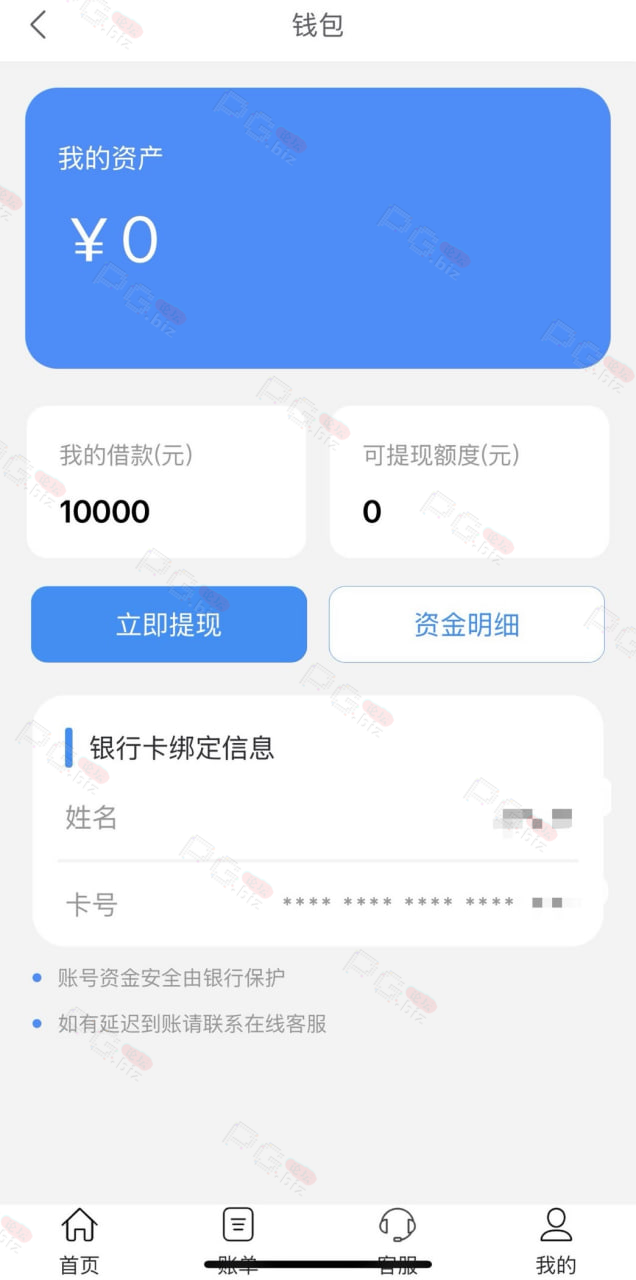Image resolution: width=636 pixels, height=1280 pixels.
Task: Tap the 立即提现 button
Action: click(169, 624)
